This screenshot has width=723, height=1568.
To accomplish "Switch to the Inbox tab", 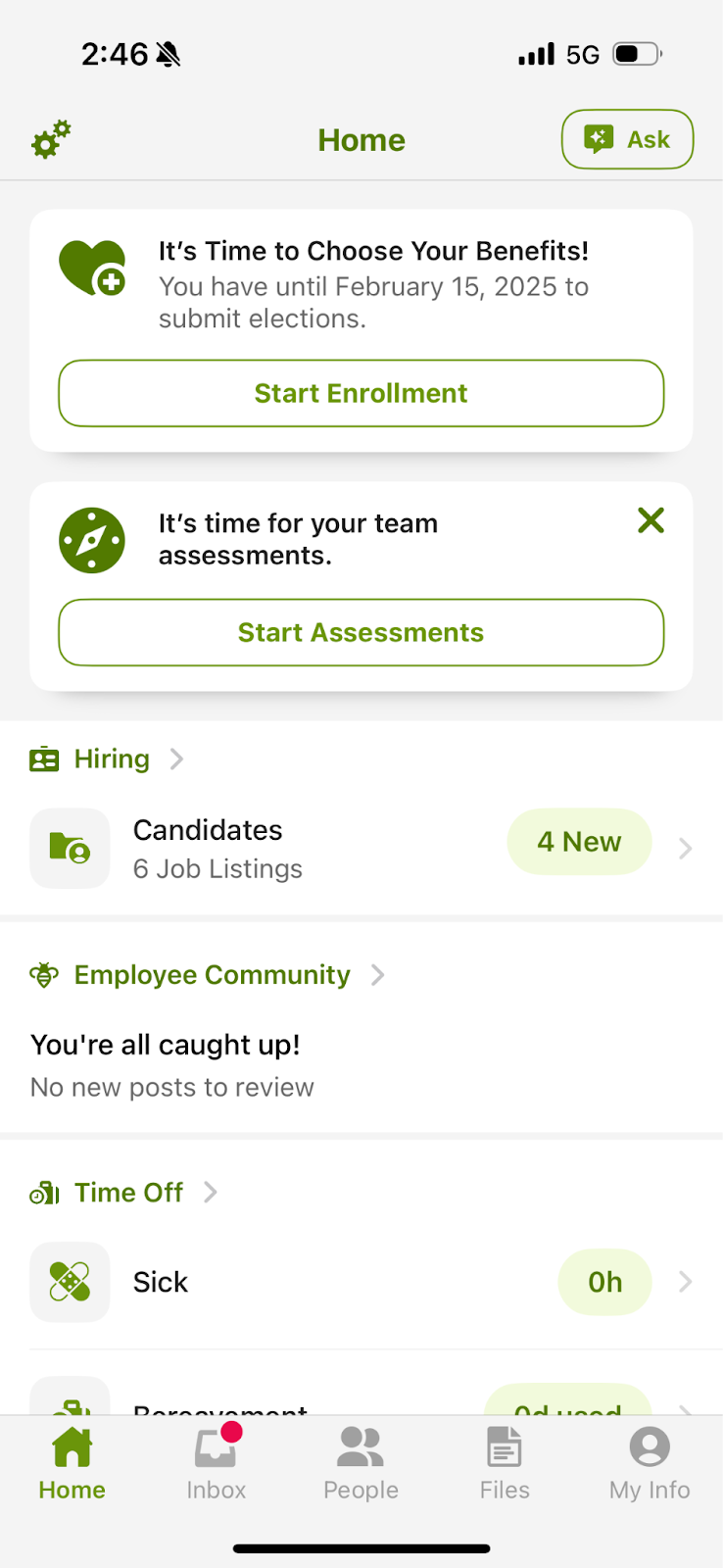I will coord(217,1463).
